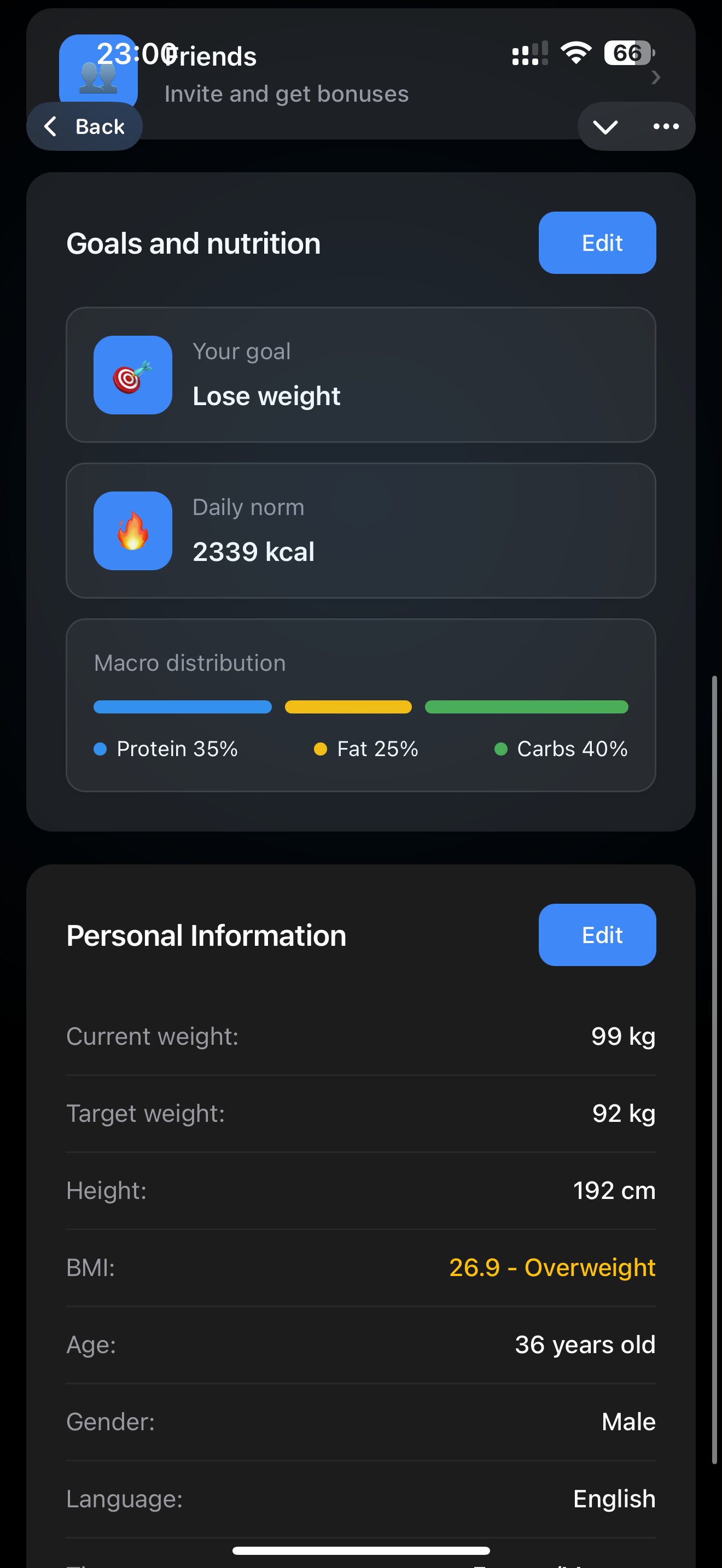Go back using the Back button

[84, 127]
